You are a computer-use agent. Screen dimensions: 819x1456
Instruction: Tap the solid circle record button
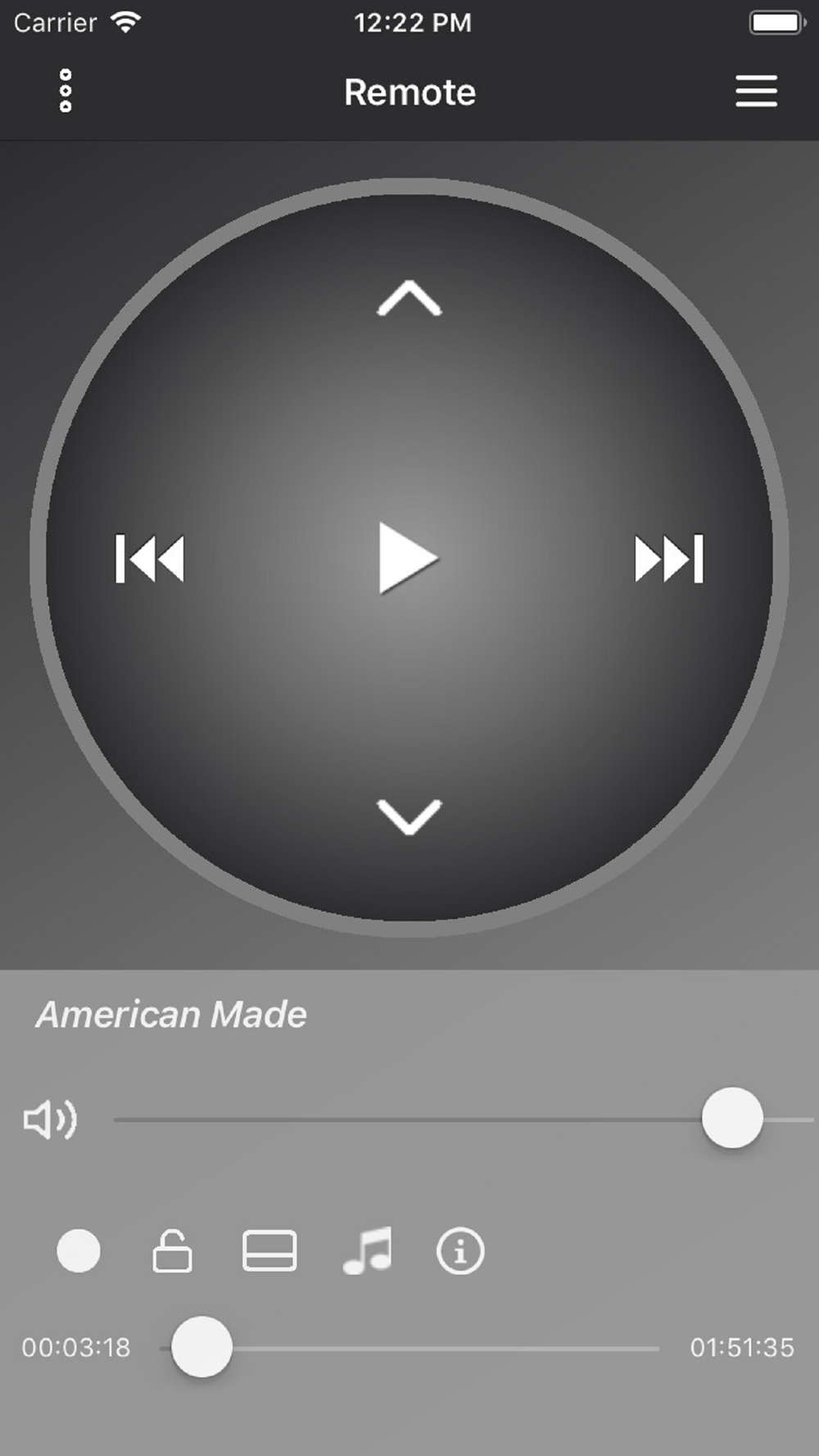point(79,1251)
